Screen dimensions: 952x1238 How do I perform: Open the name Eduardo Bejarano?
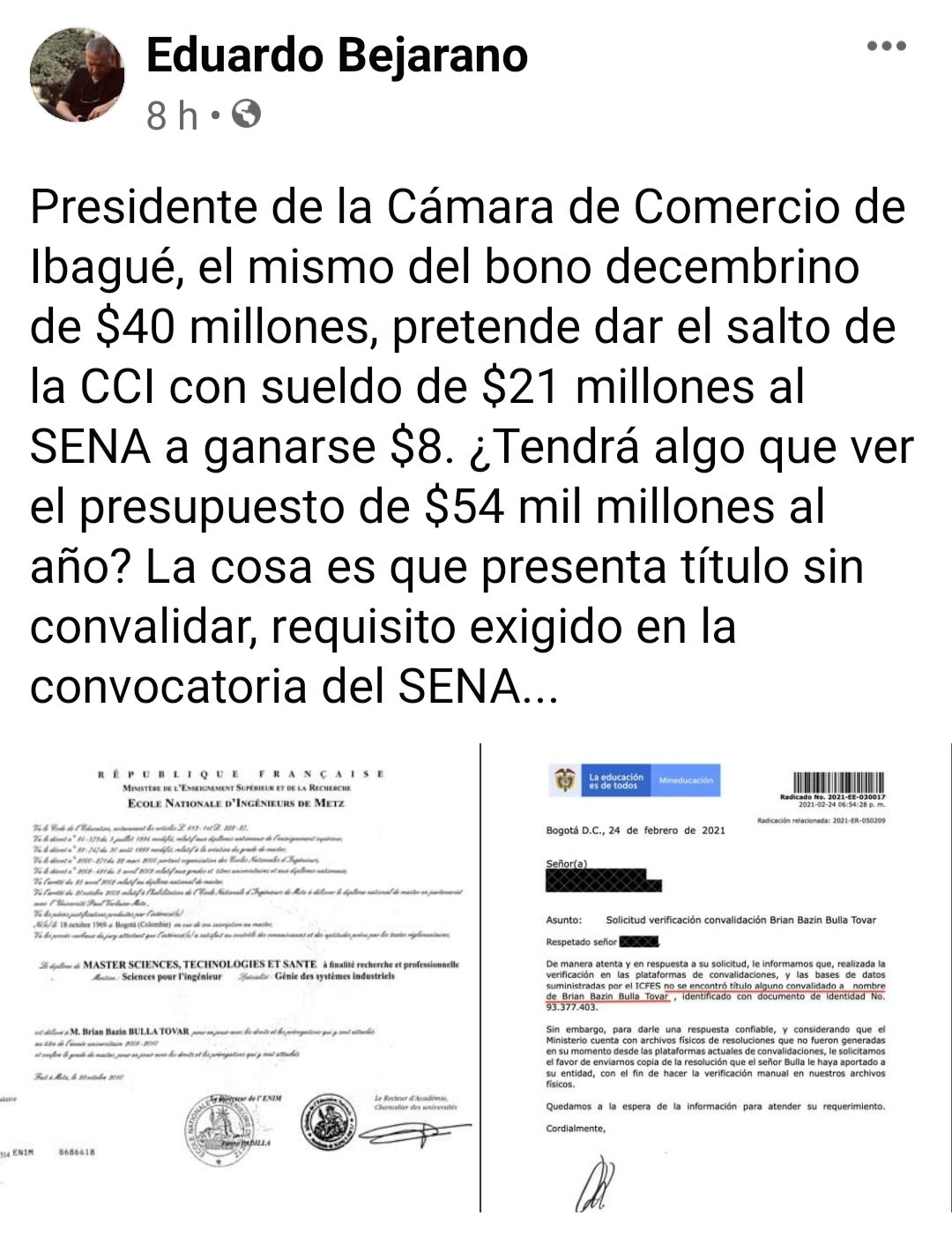pyautogui.click(x=337, y=55)
